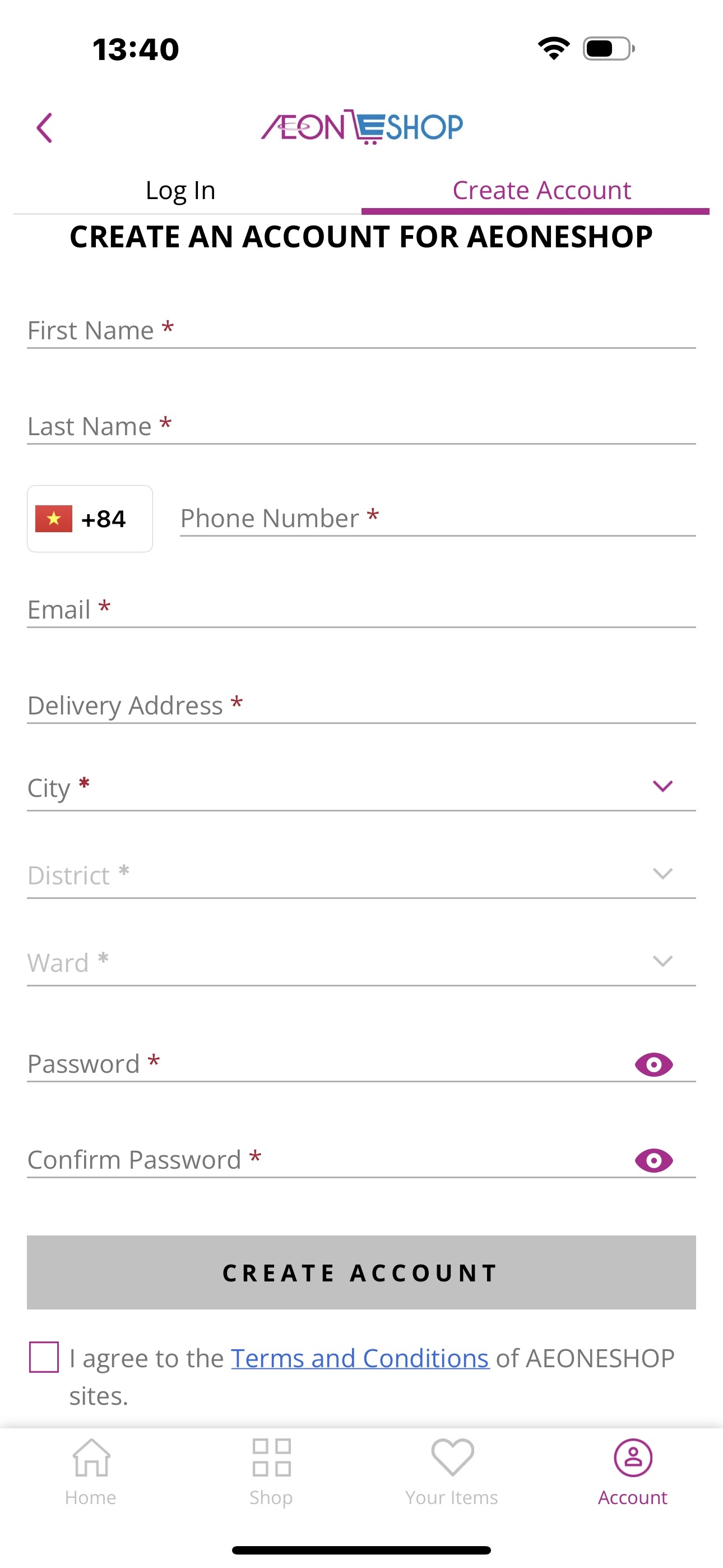Open the Ward dropdown
Screen dimensions: 723x1568
360,962
